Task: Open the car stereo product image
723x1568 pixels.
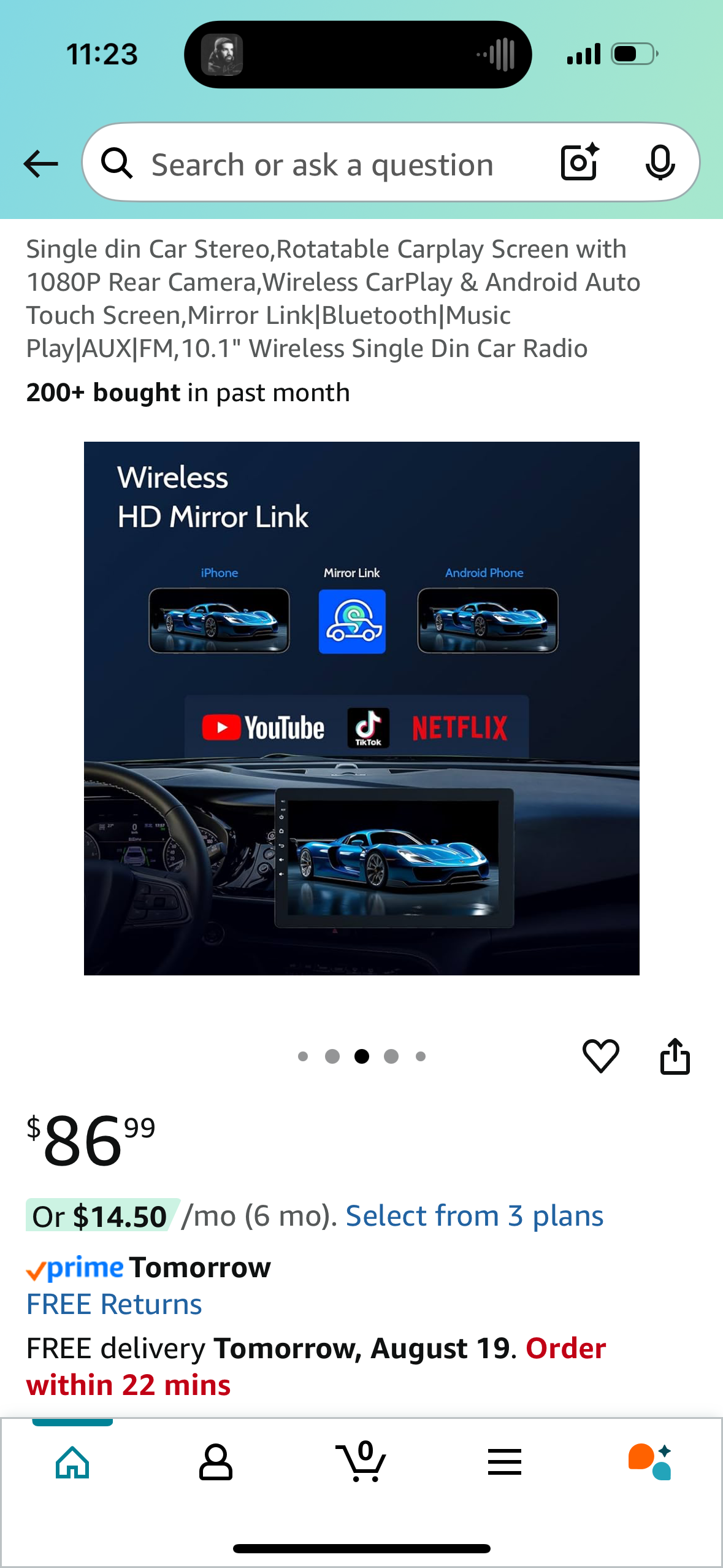Action: tap(361, 708)
